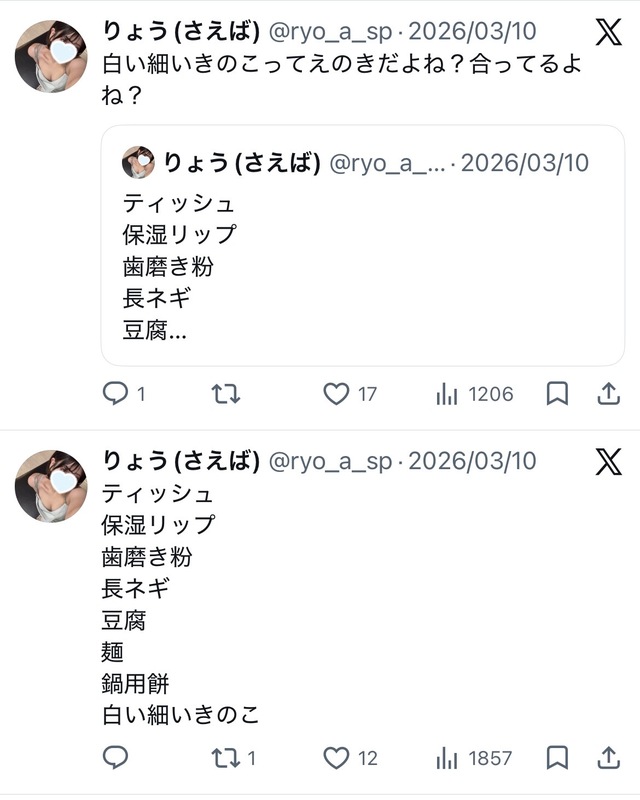Open the quoted shopping list tweet card

pos(362,260)
